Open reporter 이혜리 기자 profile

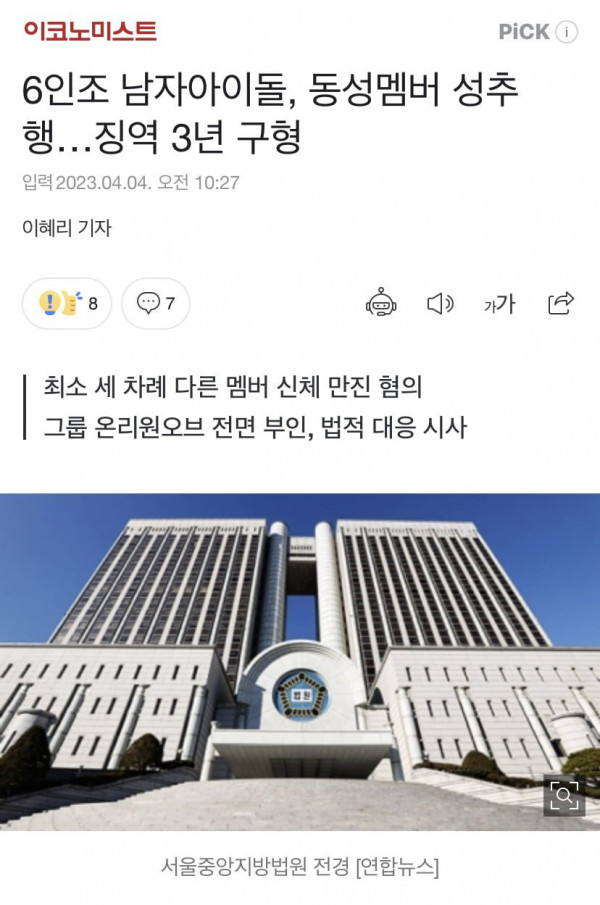tap(67, 228)
